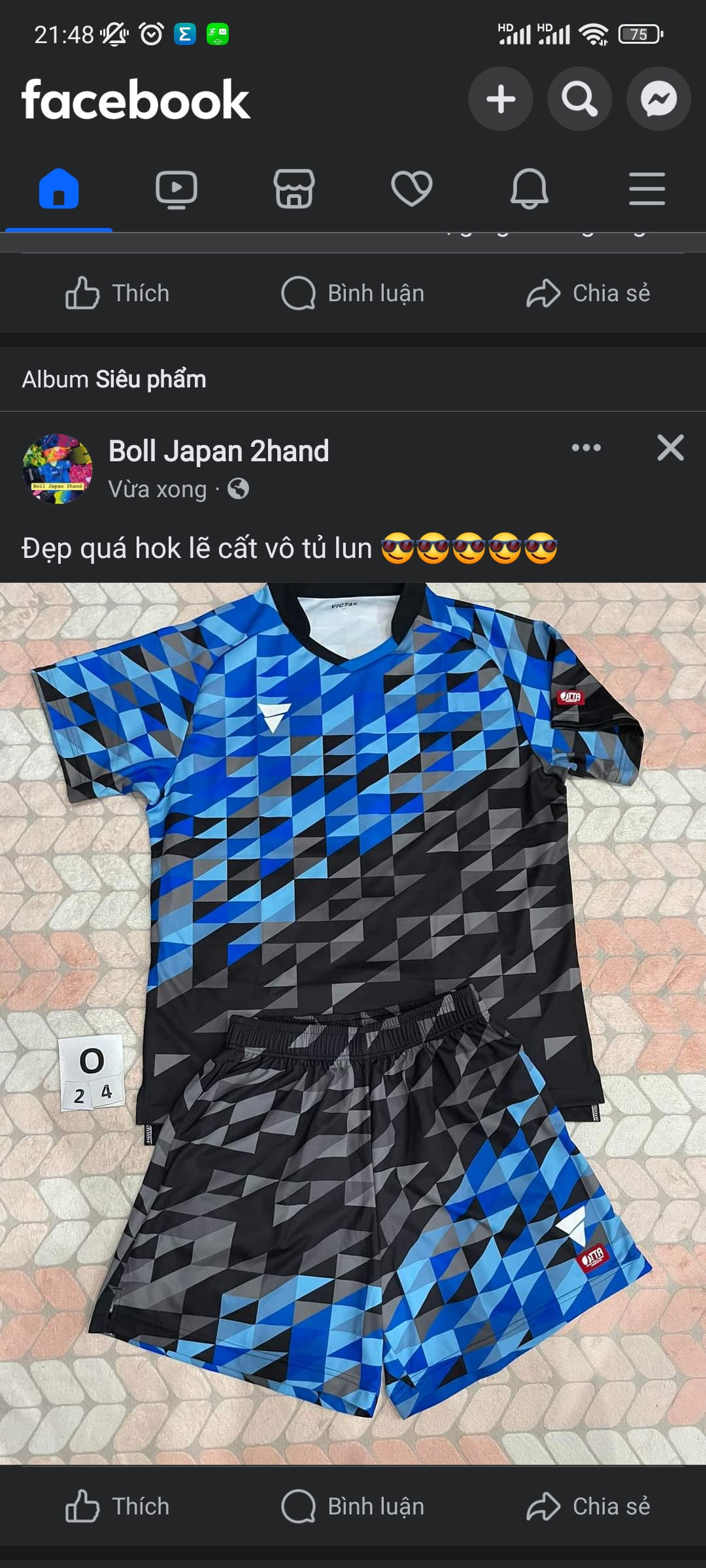Open the notifications bell tab
This screenshot has width=706, height=1568.
[x=529, y=189]
